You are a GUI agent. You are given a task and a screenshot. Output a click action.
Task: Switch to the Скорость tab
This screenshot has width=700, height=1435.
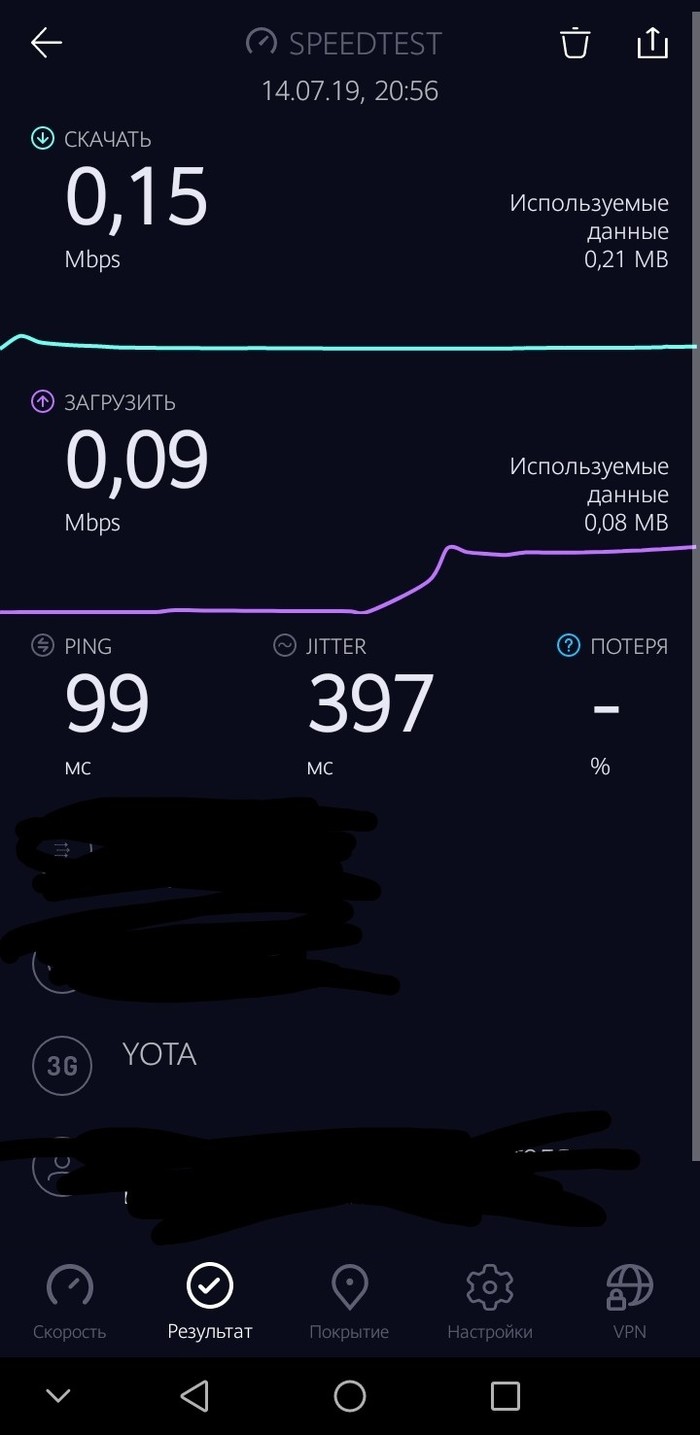point(70,1301)
